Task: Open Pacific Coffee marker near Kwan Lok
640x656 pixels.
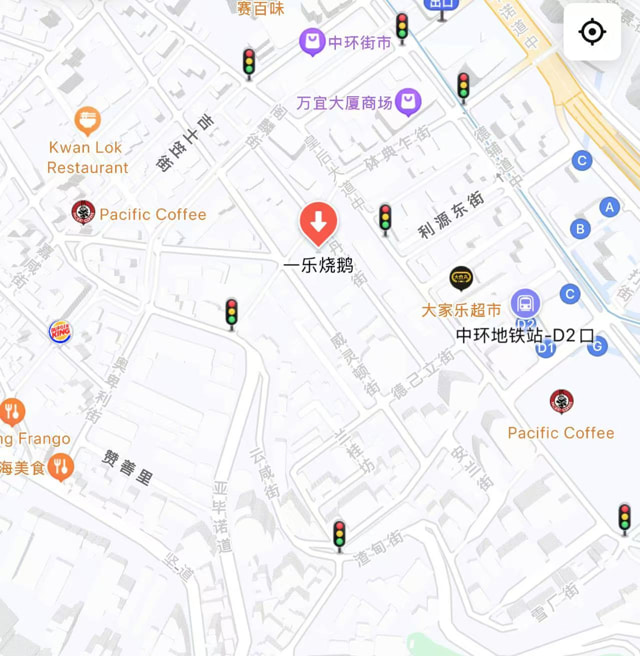Action: 83,213
